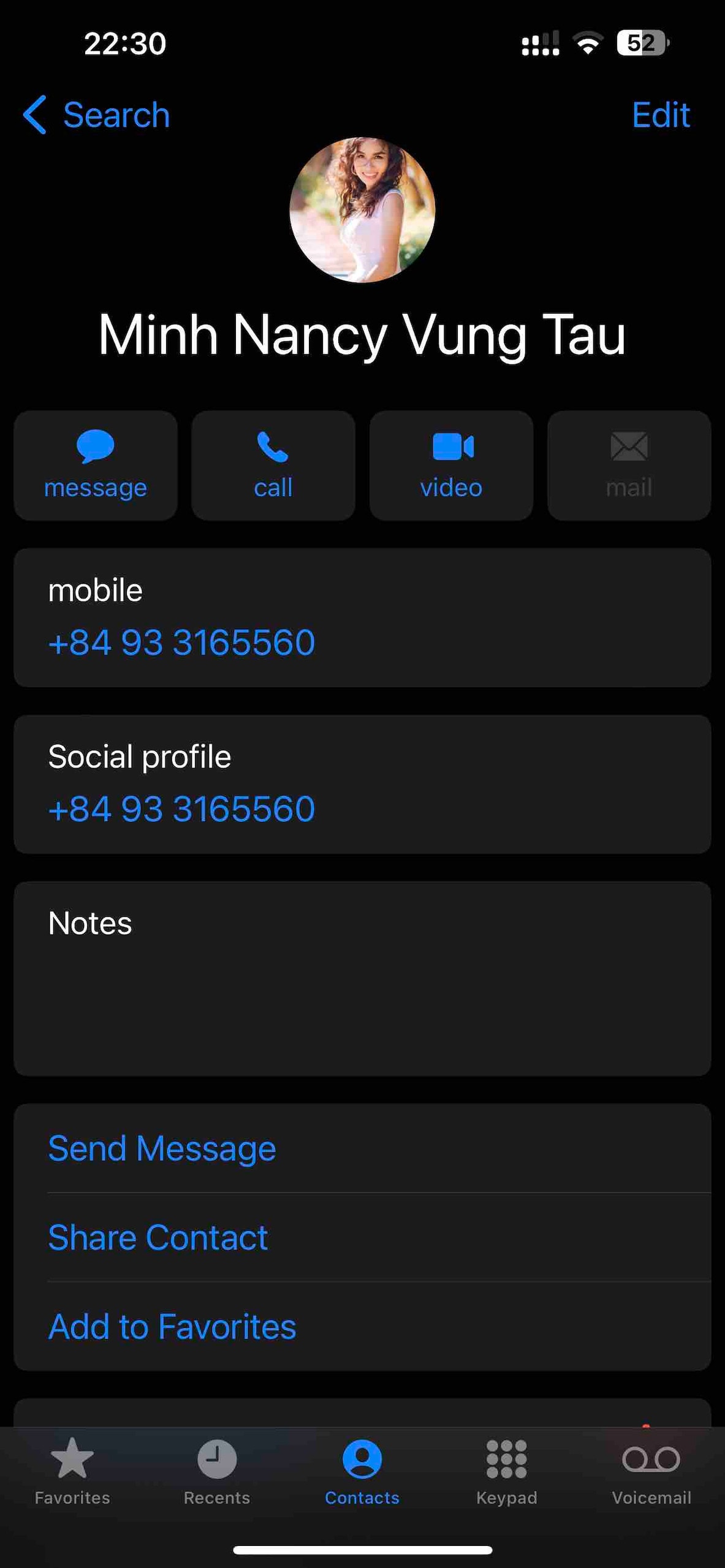Call Minh Nancy Vung Tau
The height and width of the screenshot is (1568, 725).
click(273, 466)
